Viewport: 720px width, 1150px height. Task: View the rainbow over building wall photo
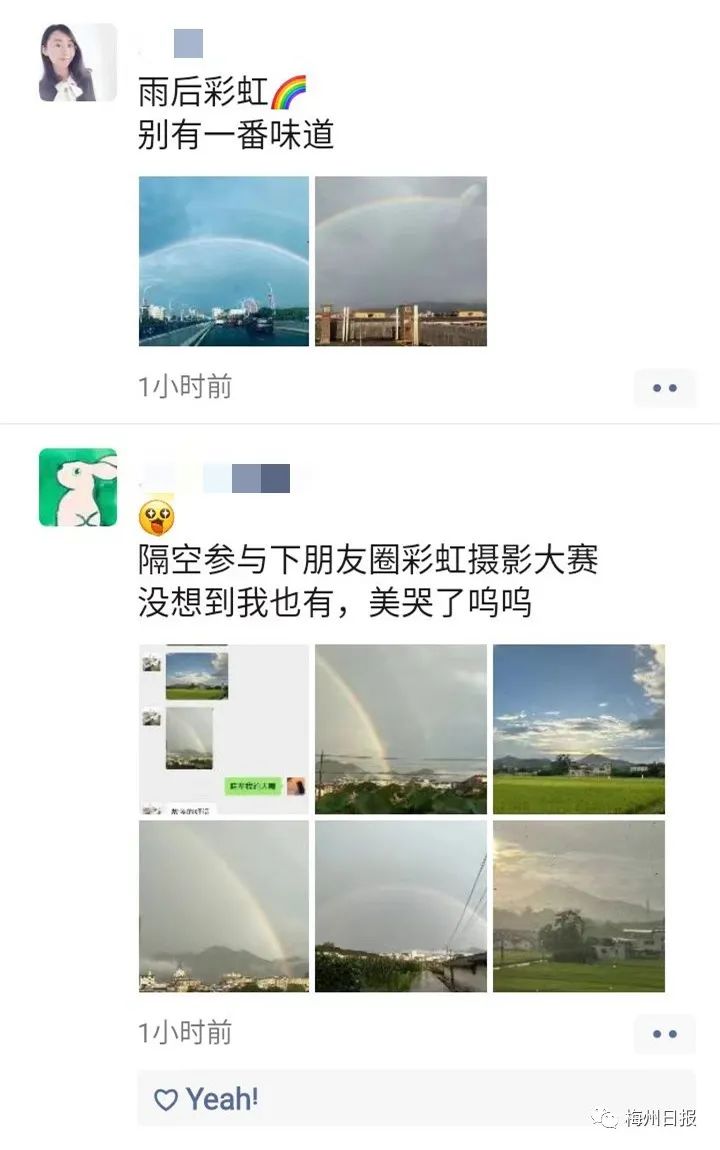(401, 261)
